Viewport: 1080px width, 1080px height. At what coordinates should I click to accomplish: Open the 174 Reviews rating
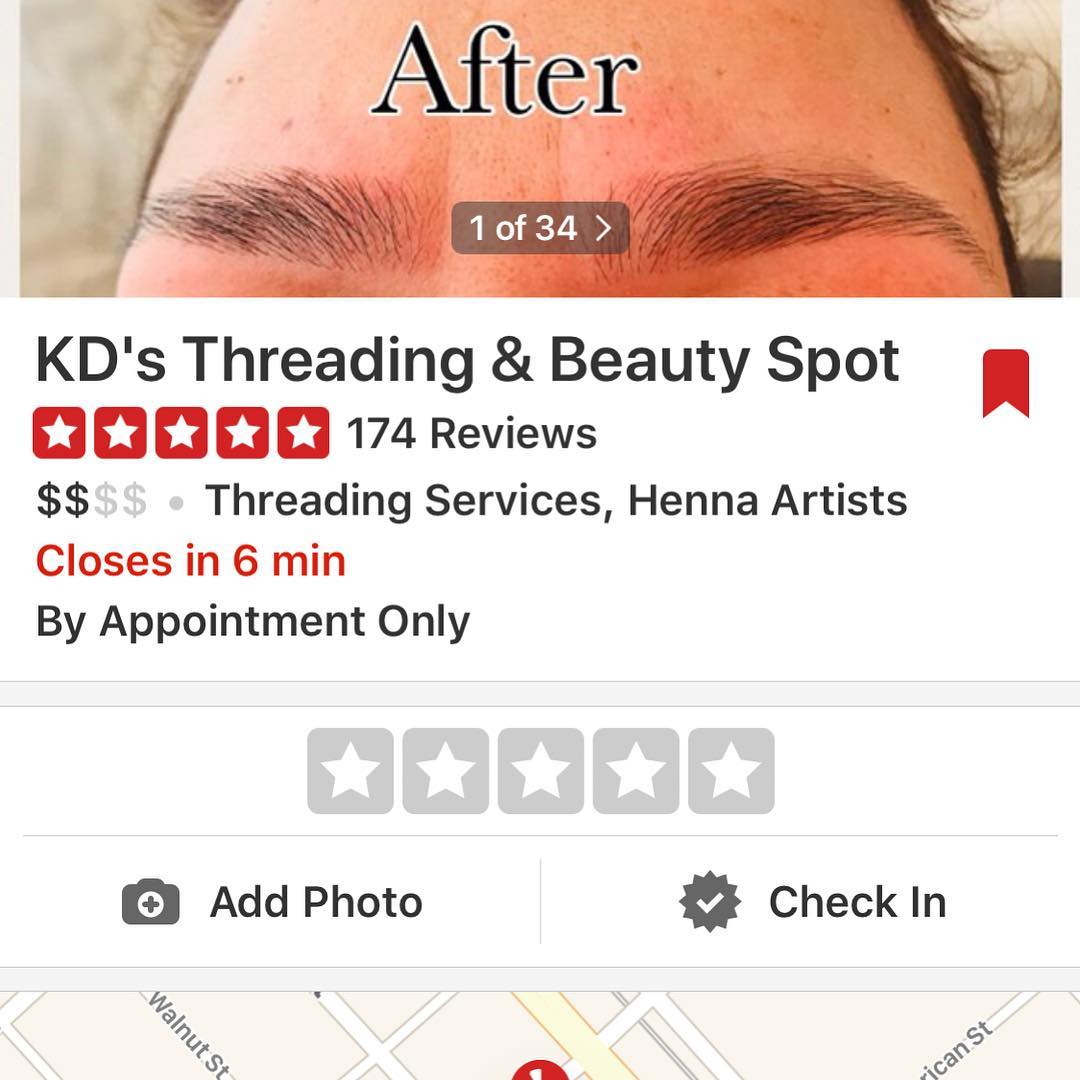315,434
